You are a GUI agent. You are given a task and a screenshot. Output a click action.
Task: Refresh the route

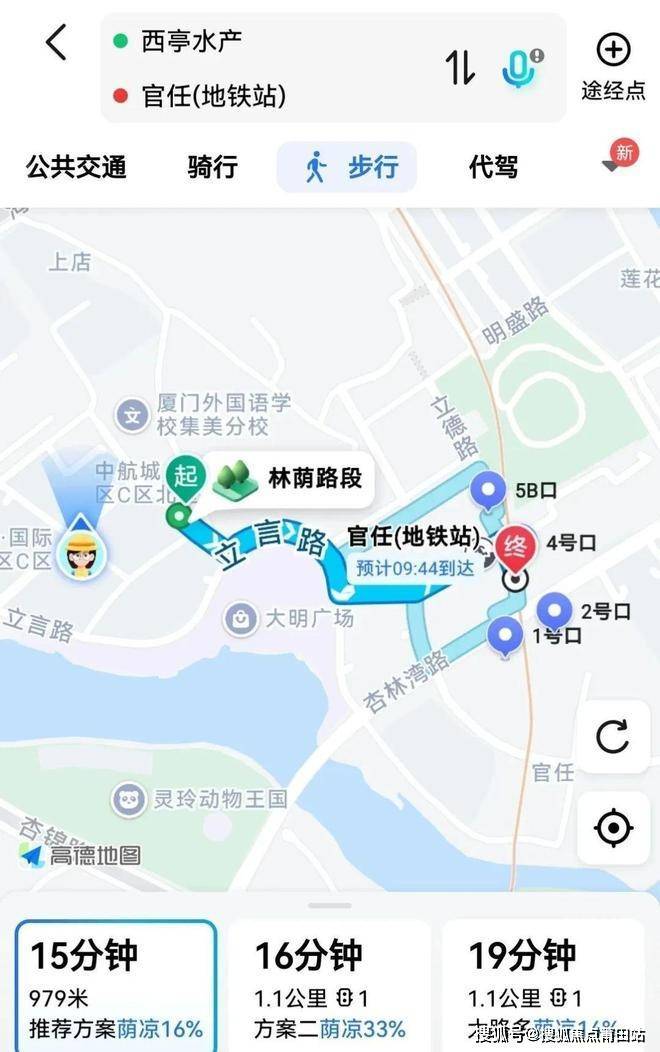tap(612, 738)
